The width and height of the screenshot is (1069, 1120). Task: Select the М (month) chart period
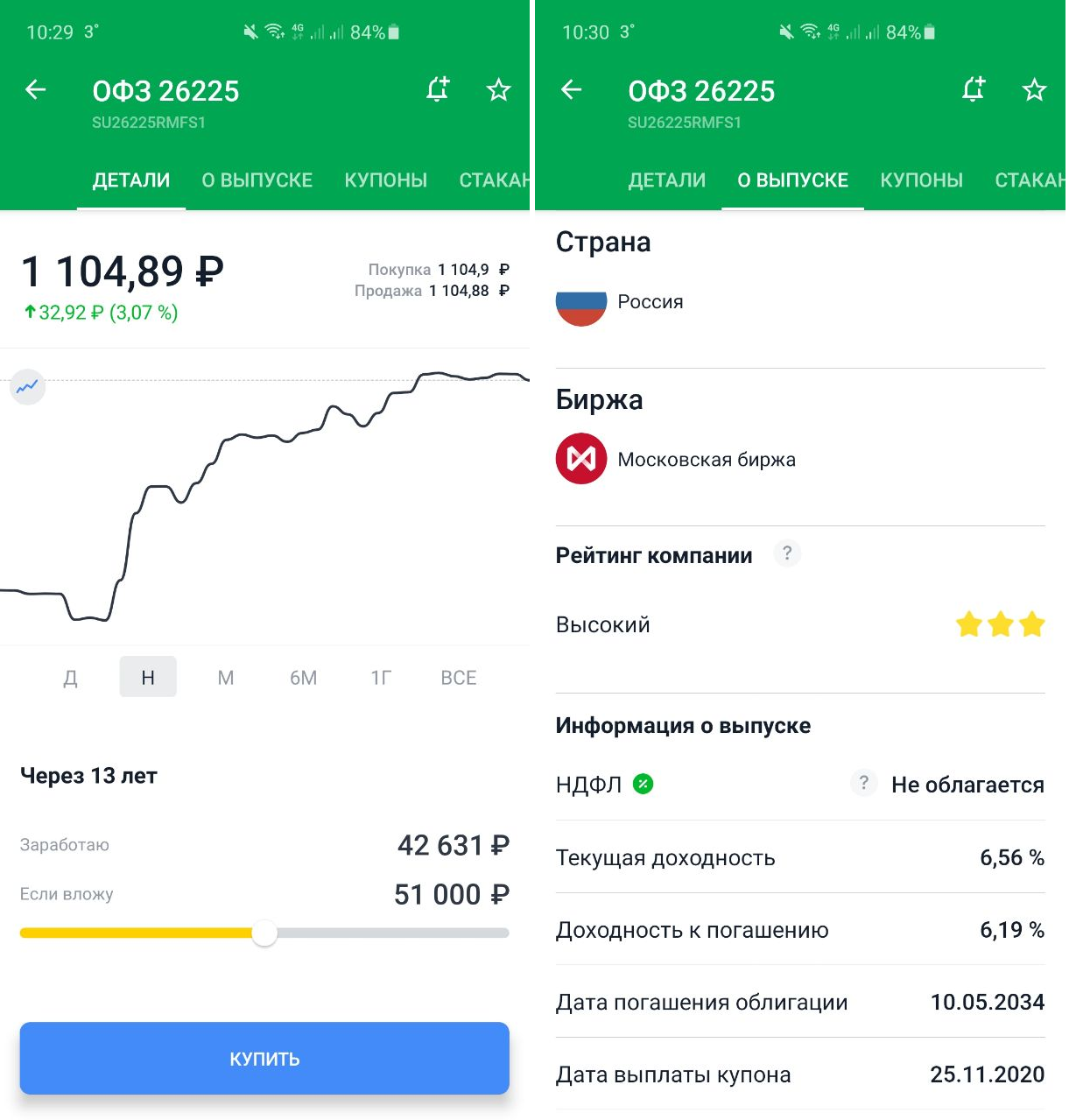coord(226,678)
